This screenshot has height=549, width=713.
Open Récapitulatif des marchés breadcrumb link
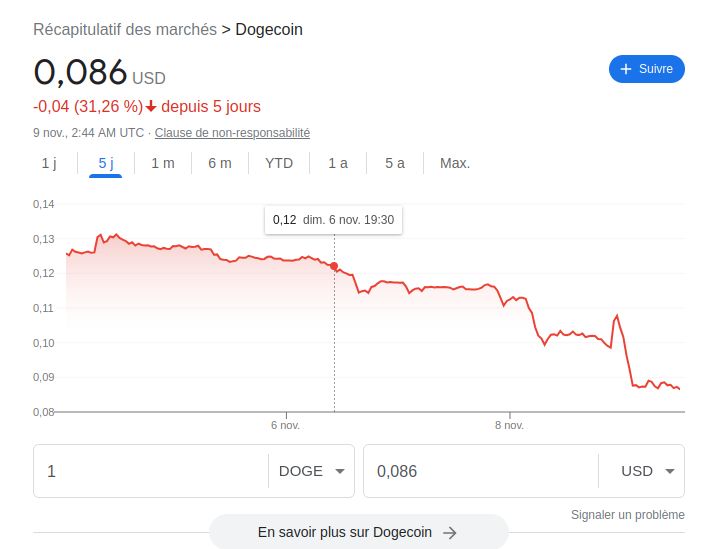125,30
